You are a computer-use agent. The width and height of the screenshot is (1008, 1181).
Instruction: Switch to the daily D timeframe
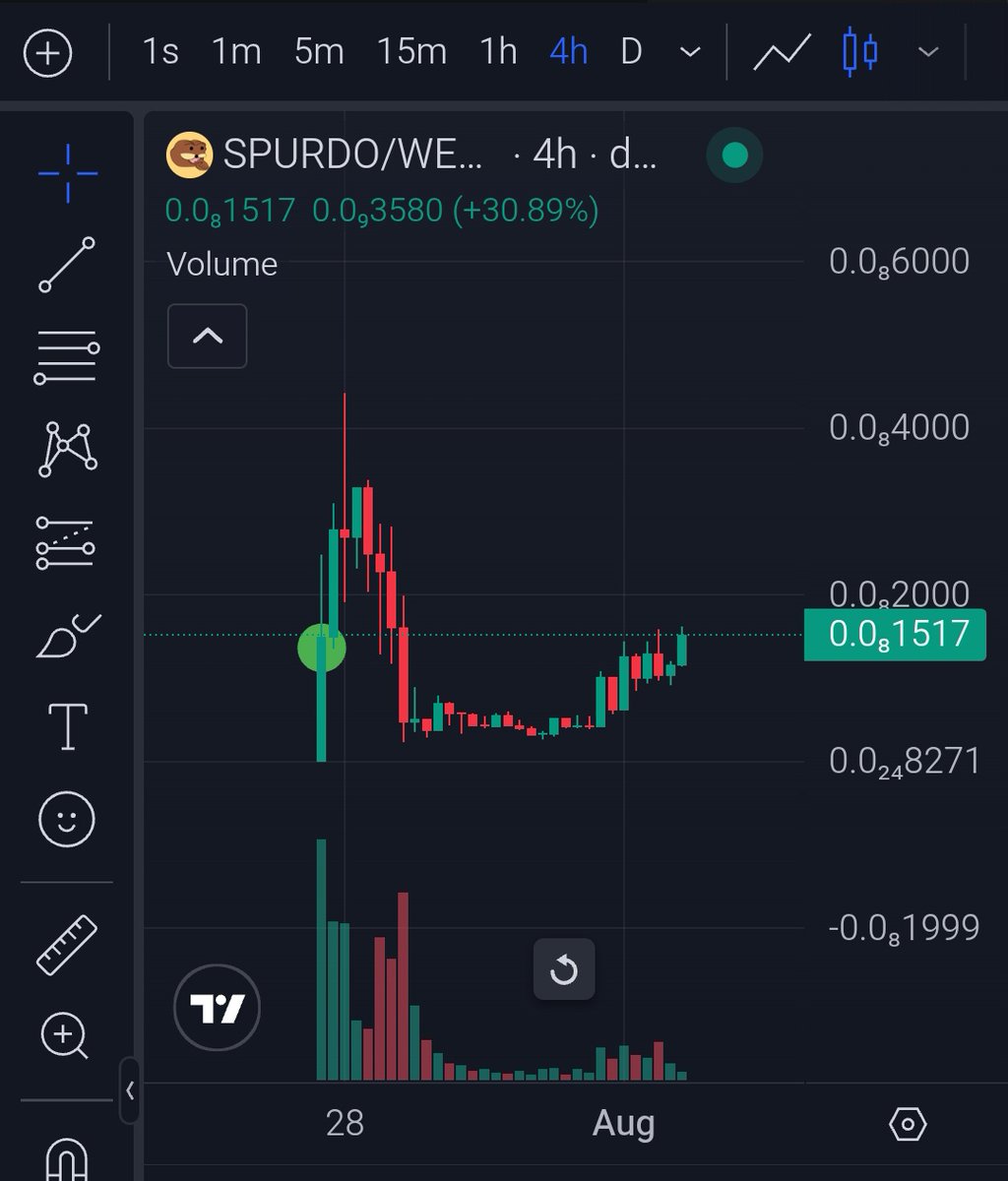coord(631,51)
